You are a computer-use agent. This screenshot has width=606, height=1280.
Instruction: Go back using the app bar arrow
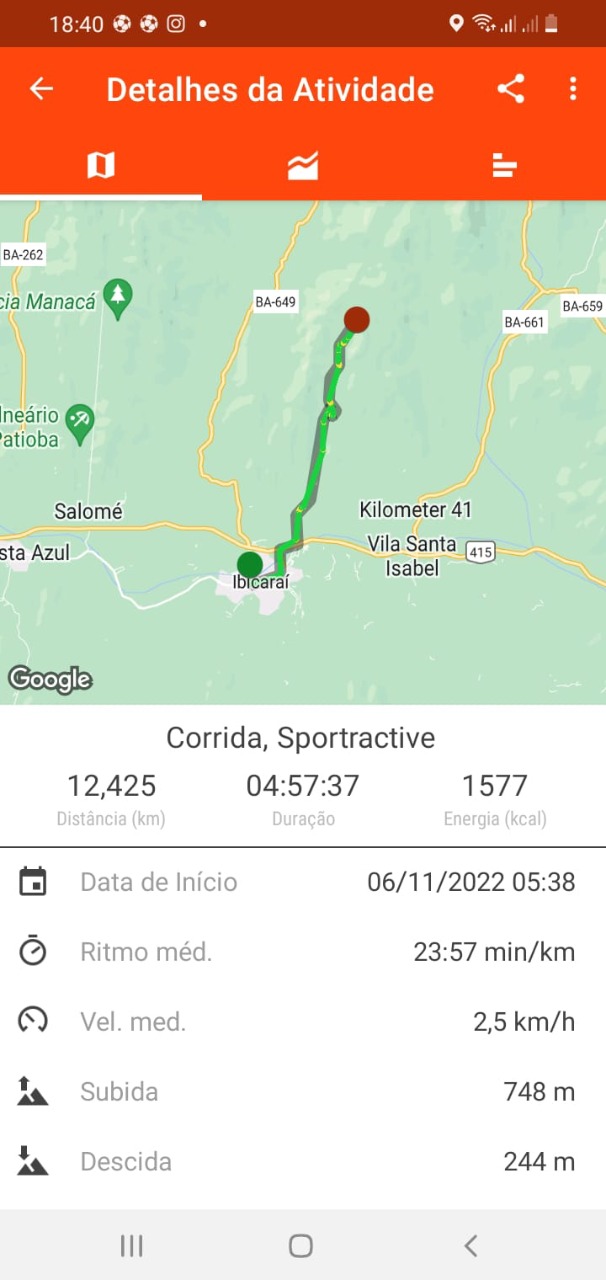40,89
